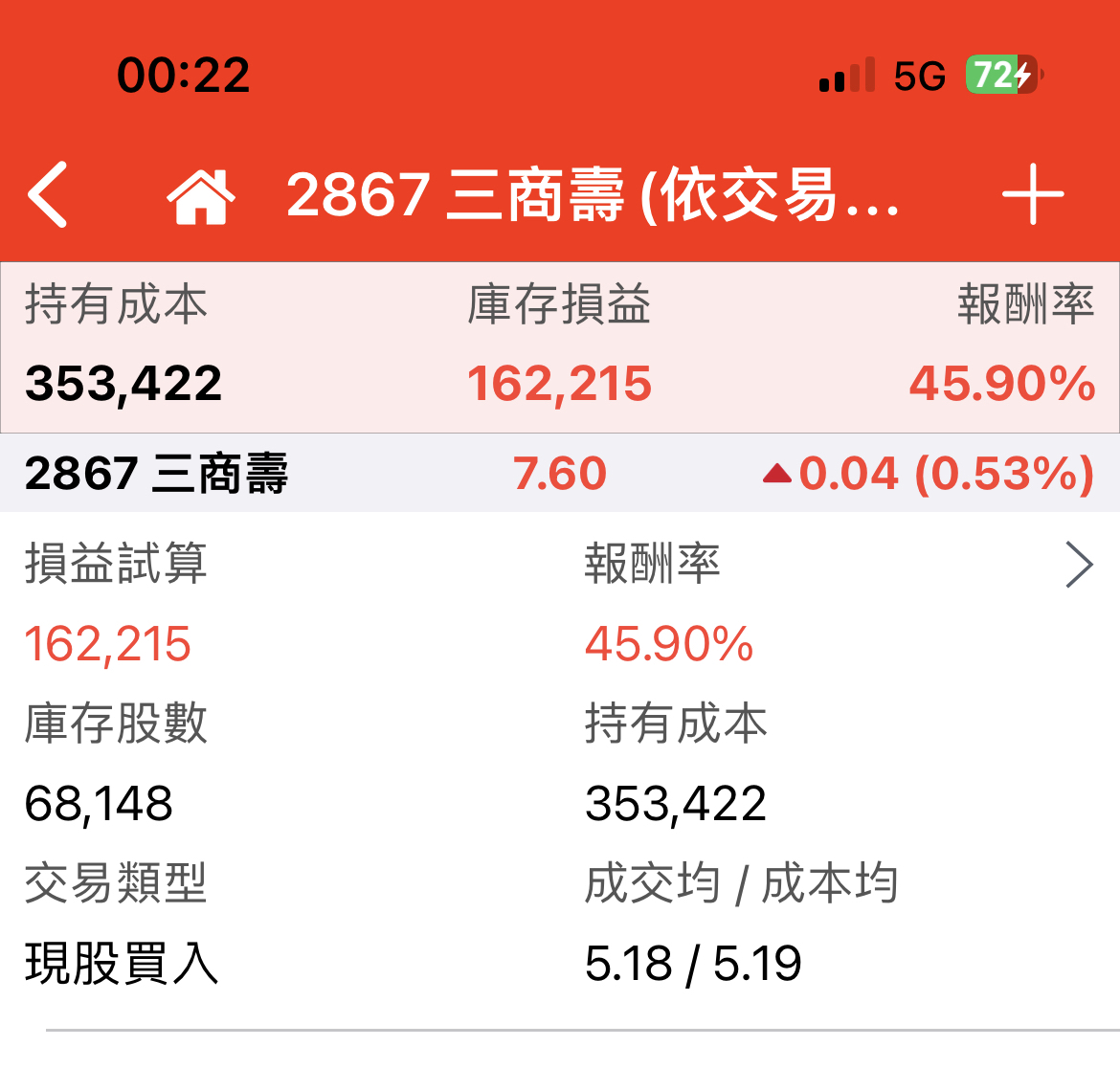This screenshot has height=1091, width=1120.
Task: Tap the plus icon in header
Action: click(1033, 195)
